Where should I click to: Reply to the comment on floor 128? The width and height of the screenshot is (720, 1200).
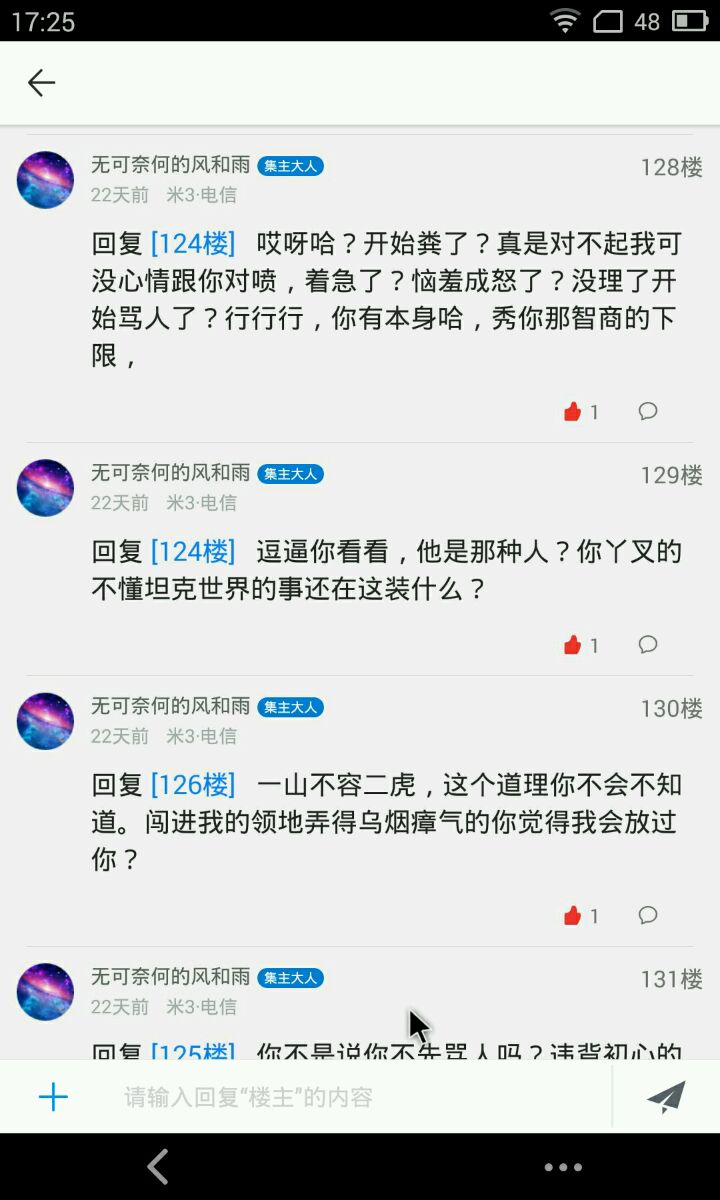648,411
